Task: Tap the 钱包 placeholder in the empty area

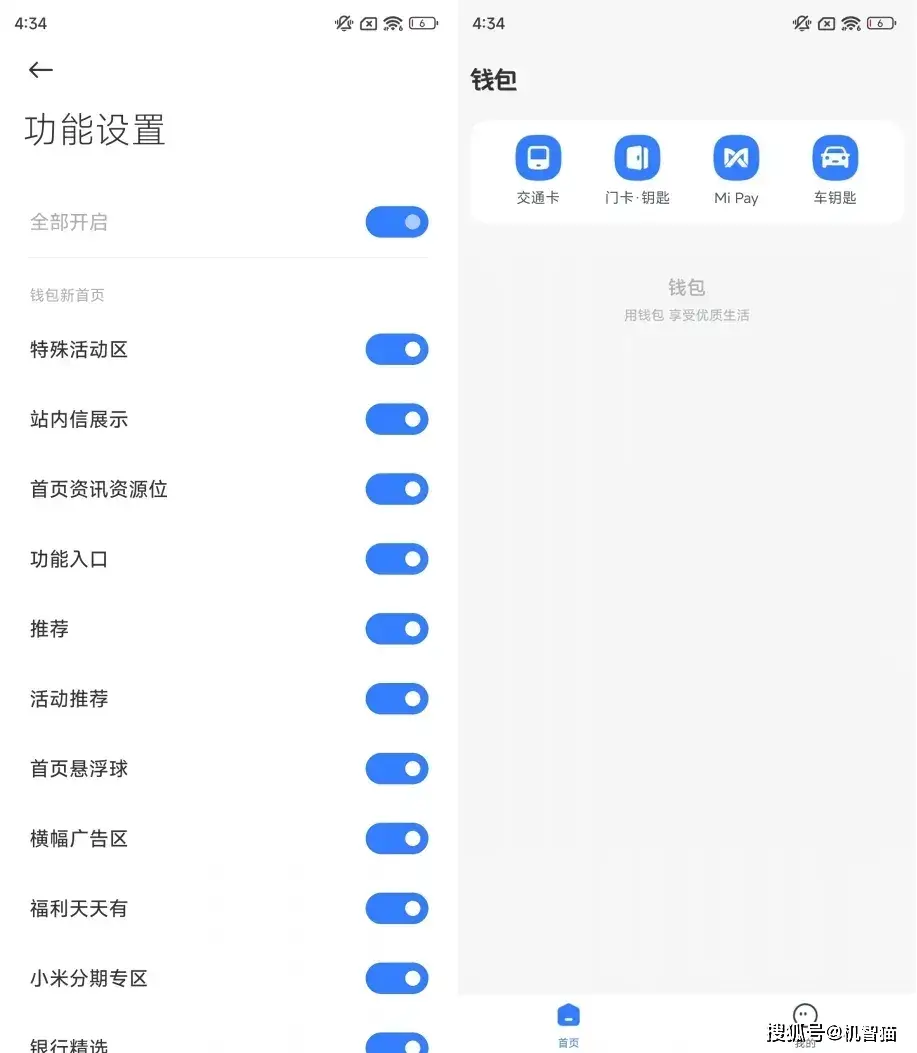Action: coord(687,287)
